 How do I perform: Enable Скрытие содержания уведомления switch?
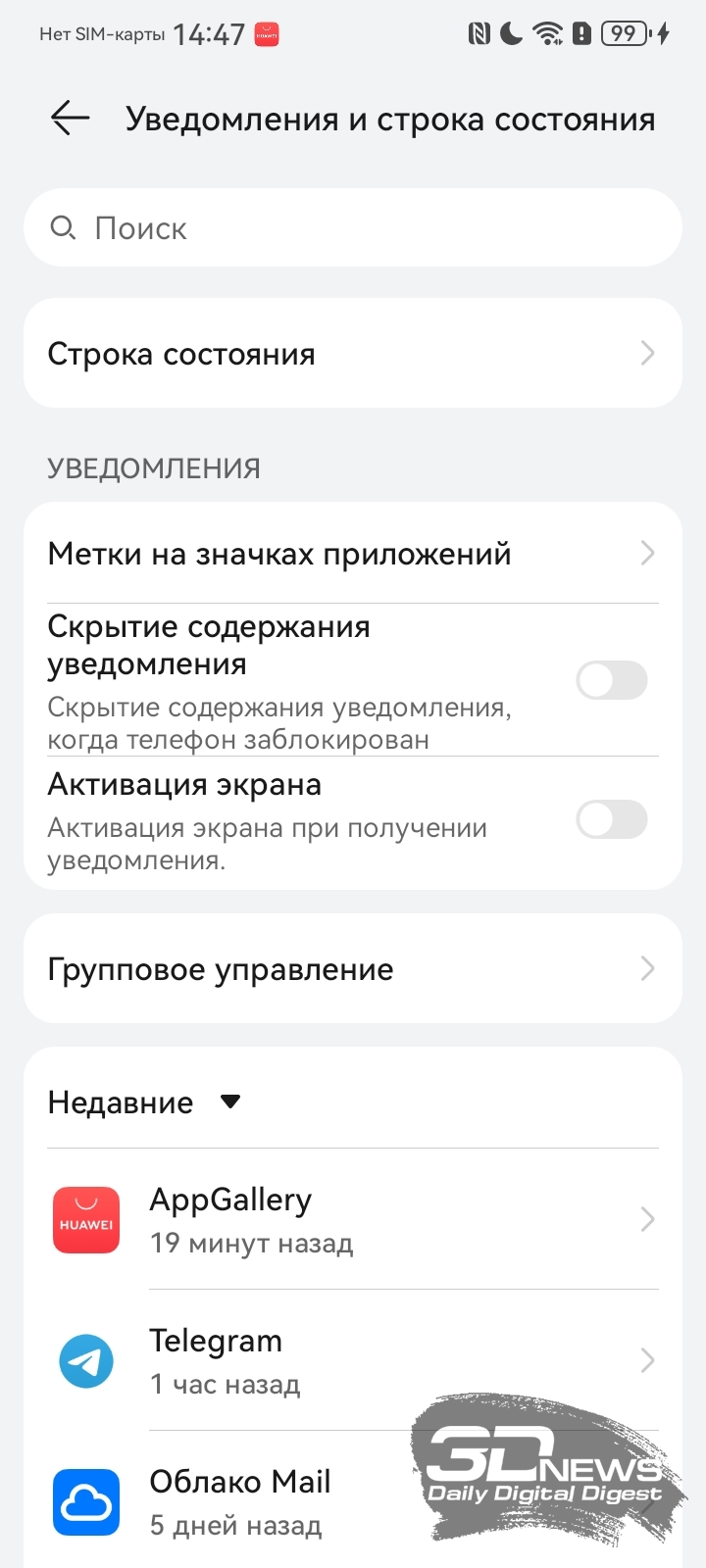[612, 680]
